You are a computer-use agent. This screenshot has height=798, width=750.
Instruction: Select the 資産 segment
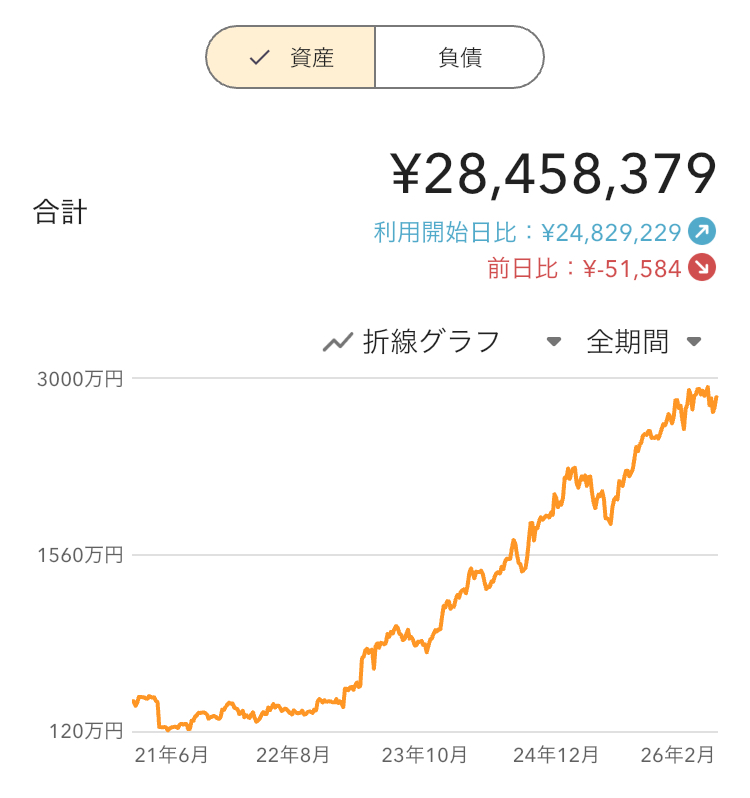click(291, 58)
